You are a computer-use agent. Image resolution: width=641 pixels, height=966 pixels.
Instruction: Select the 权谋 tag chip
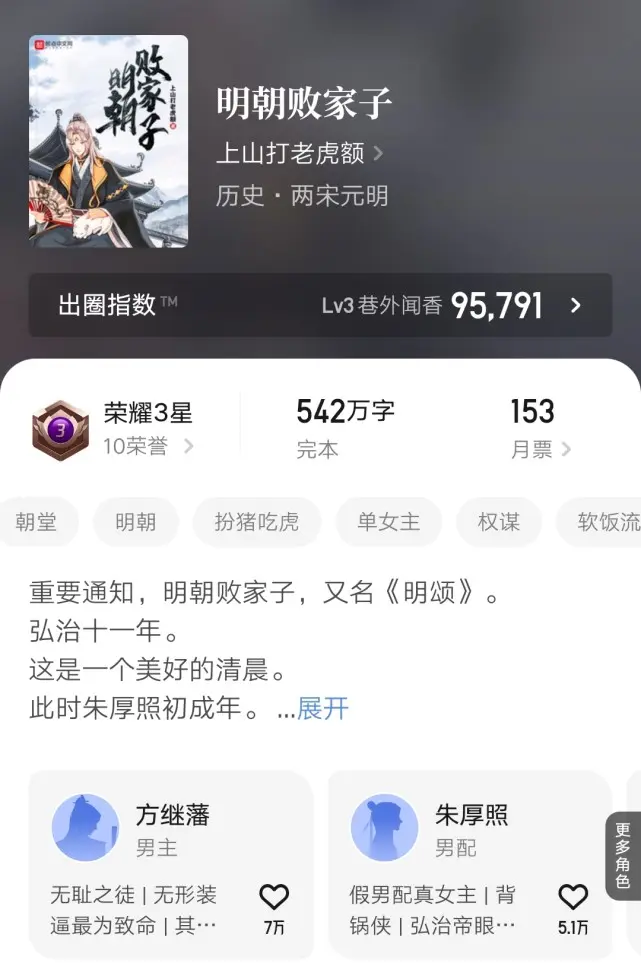(x=498, y=522)
